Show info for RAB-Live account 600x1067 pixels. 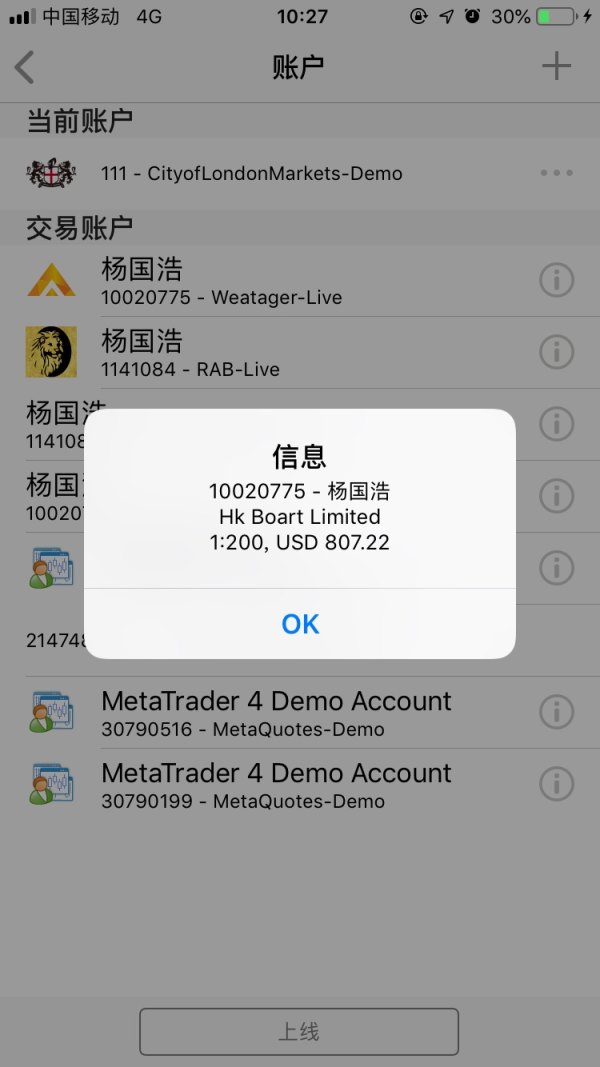pyautogui.click(x=556, y=352)
